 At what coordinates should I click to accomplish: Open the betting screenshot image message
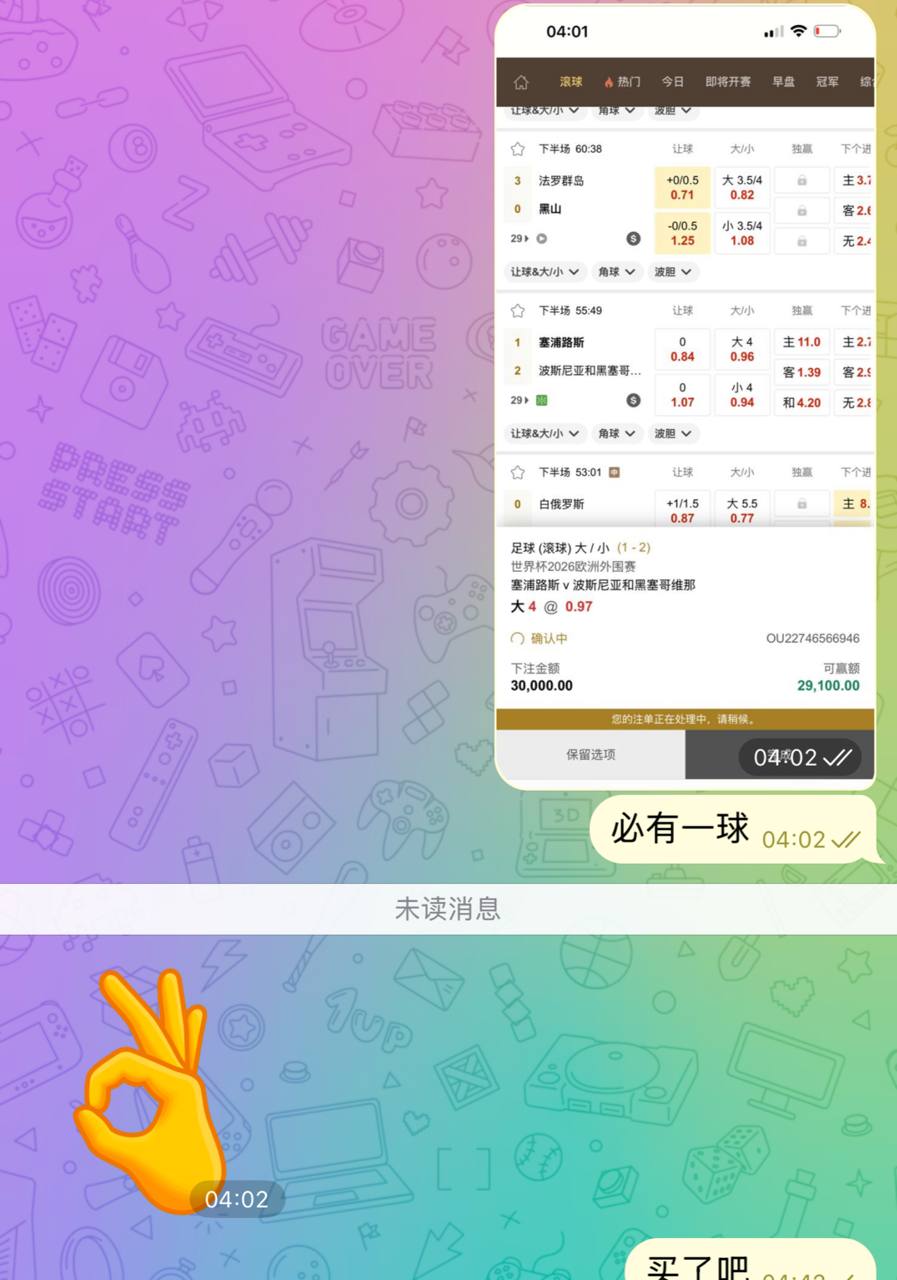685,400
